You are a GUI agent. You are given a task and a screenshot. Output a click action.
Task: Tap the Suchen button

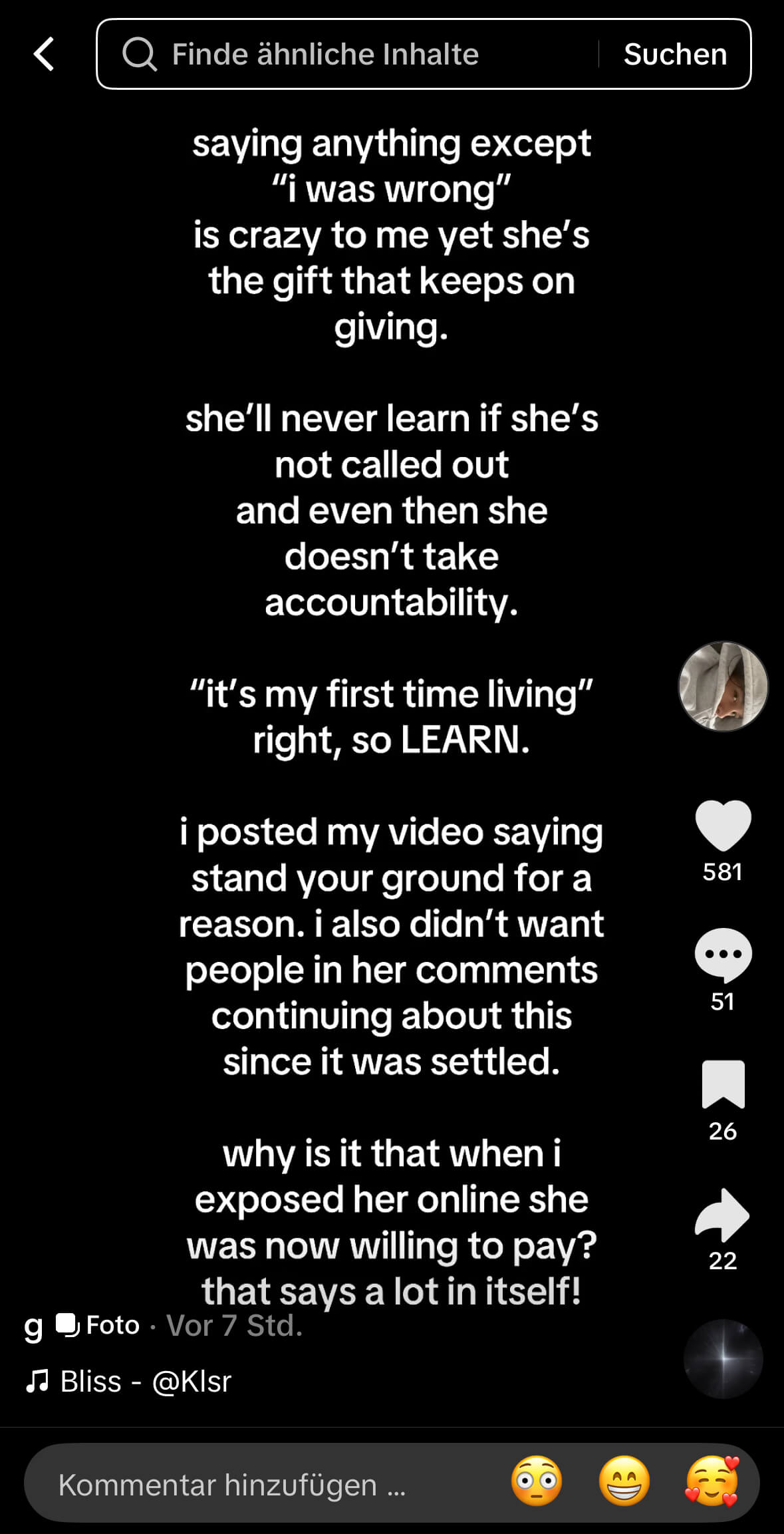point(675,54)
